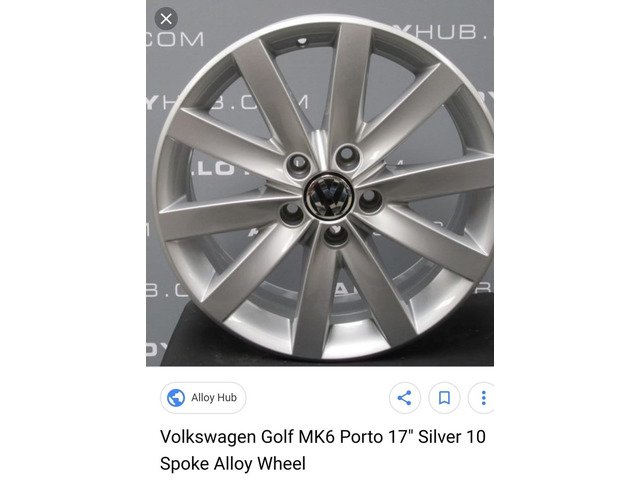
Task: Open the three-dot overflow menu
Action: [x=483, y=398]
